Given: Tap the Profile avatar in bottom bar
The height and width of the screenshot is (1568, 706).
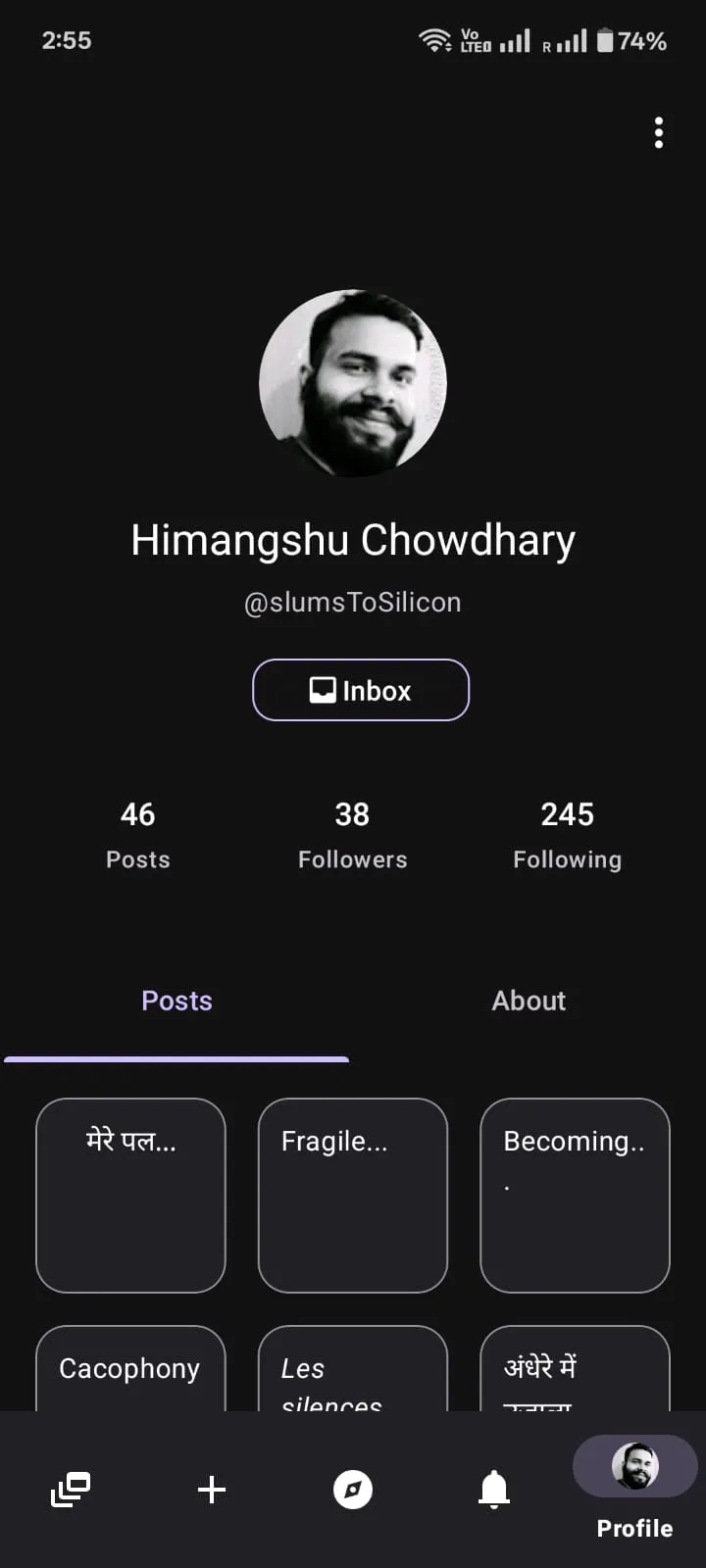Looking at the screenshot, I should pyautogui.click(x=633, y=1466).
